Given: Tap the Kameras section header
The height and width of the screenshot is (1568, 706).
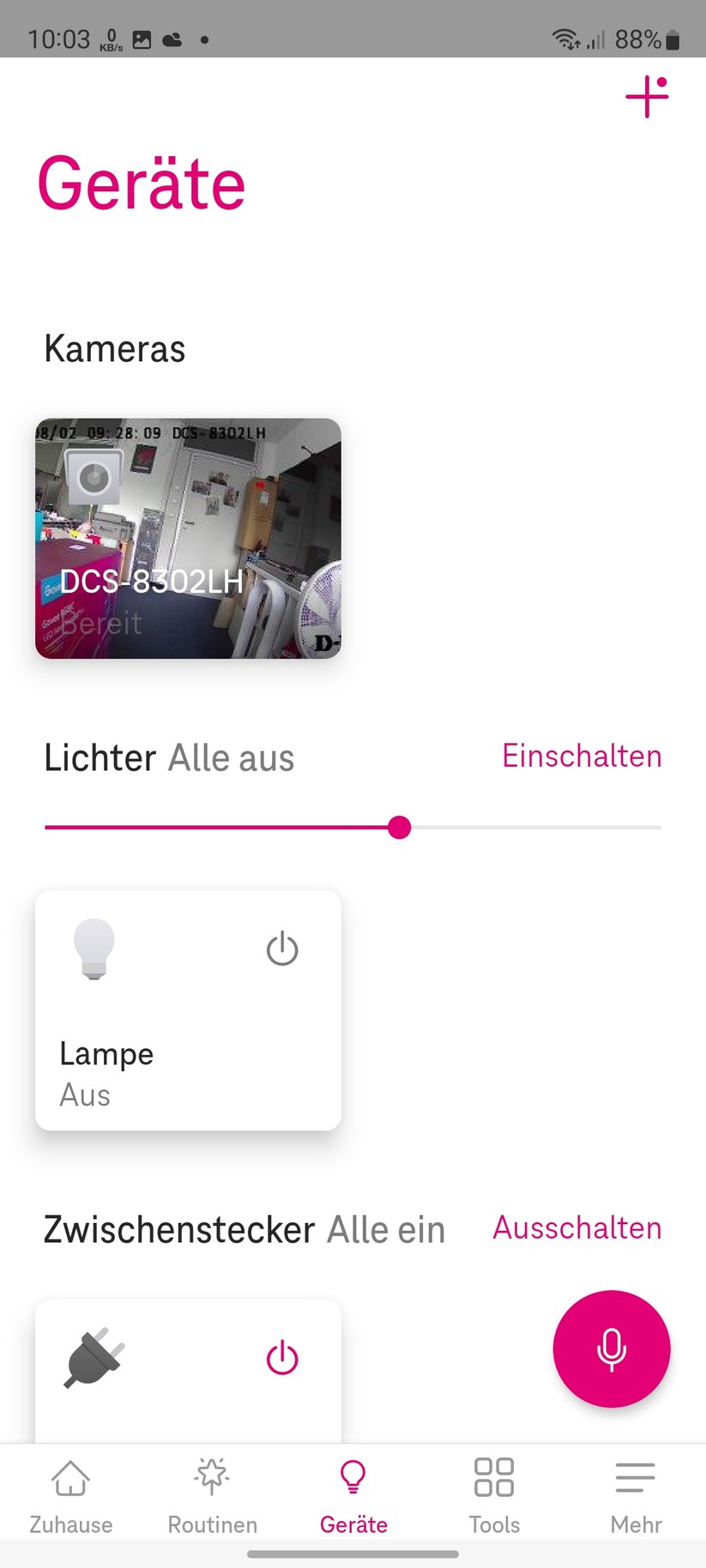Looking at the screenshot, I should coord(114,348).
